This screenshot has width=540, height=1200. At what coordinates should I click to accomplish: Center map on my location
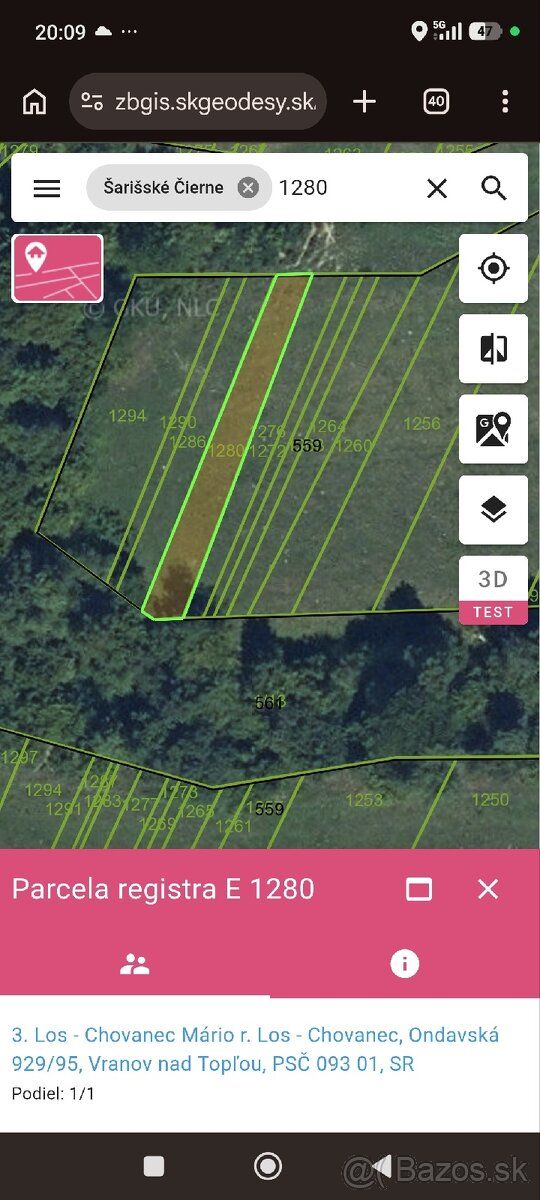(493, 268)
